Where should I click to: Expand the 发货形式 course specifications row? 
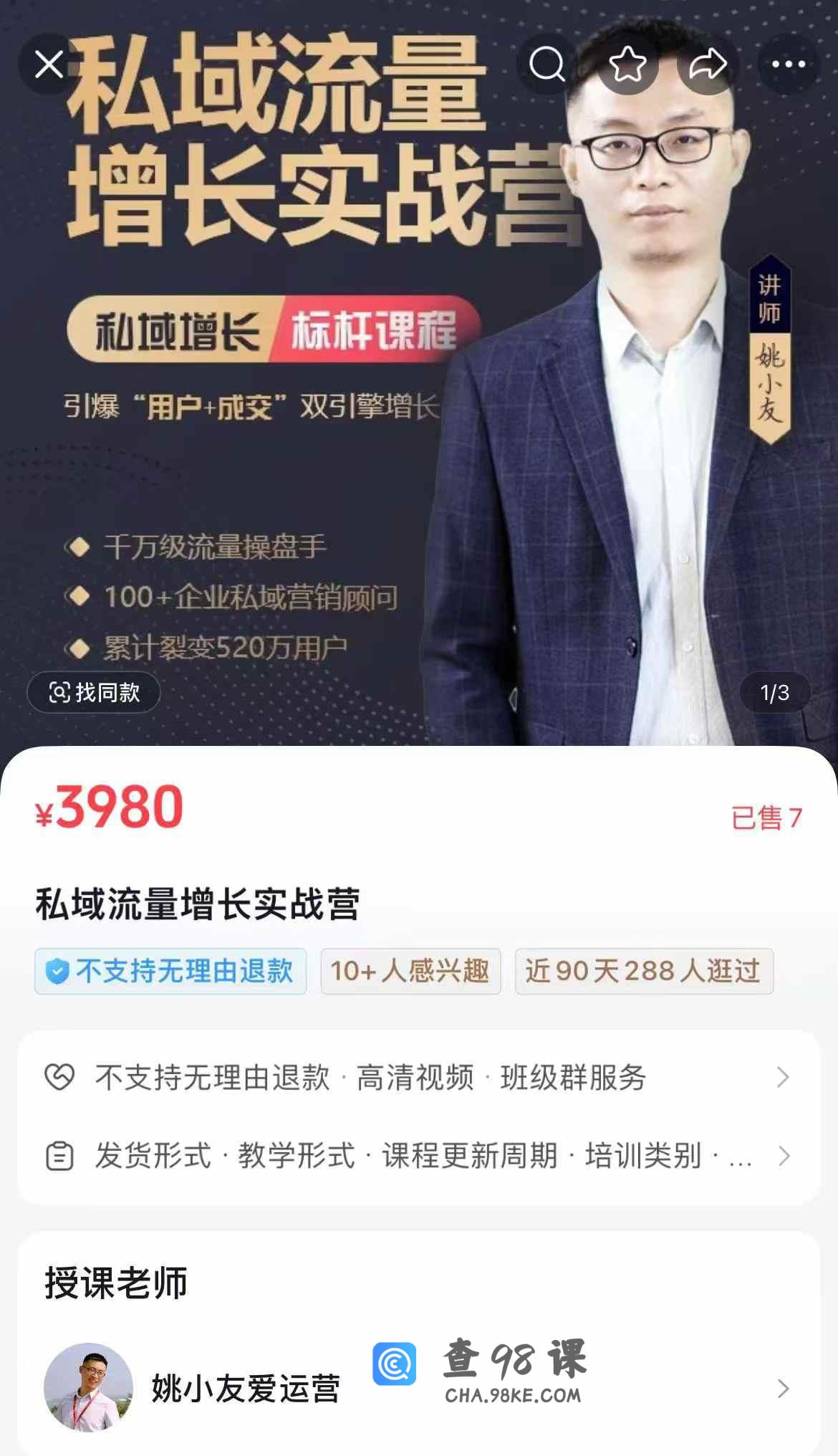418,1156
